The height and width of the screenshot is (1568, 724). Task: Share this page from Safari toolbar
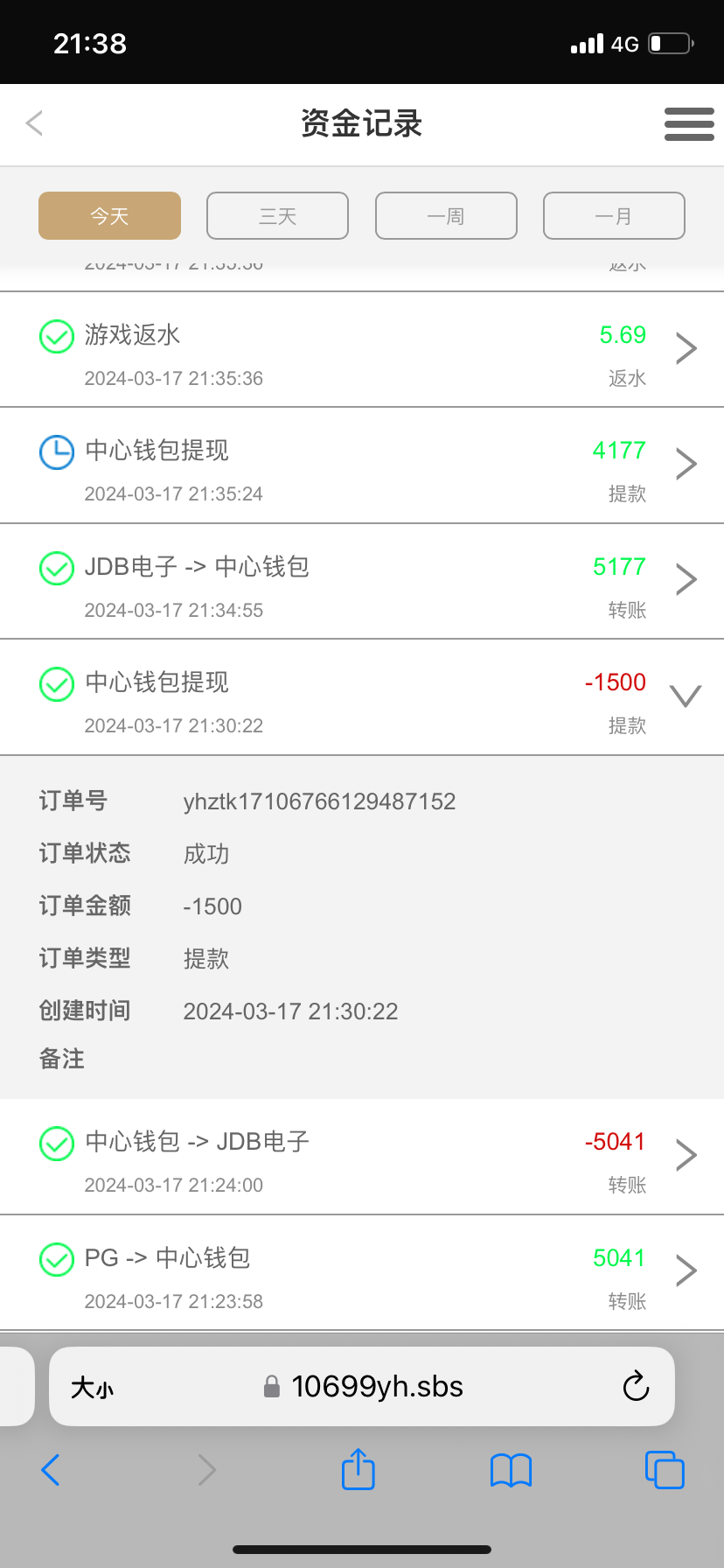[358, 1469]
